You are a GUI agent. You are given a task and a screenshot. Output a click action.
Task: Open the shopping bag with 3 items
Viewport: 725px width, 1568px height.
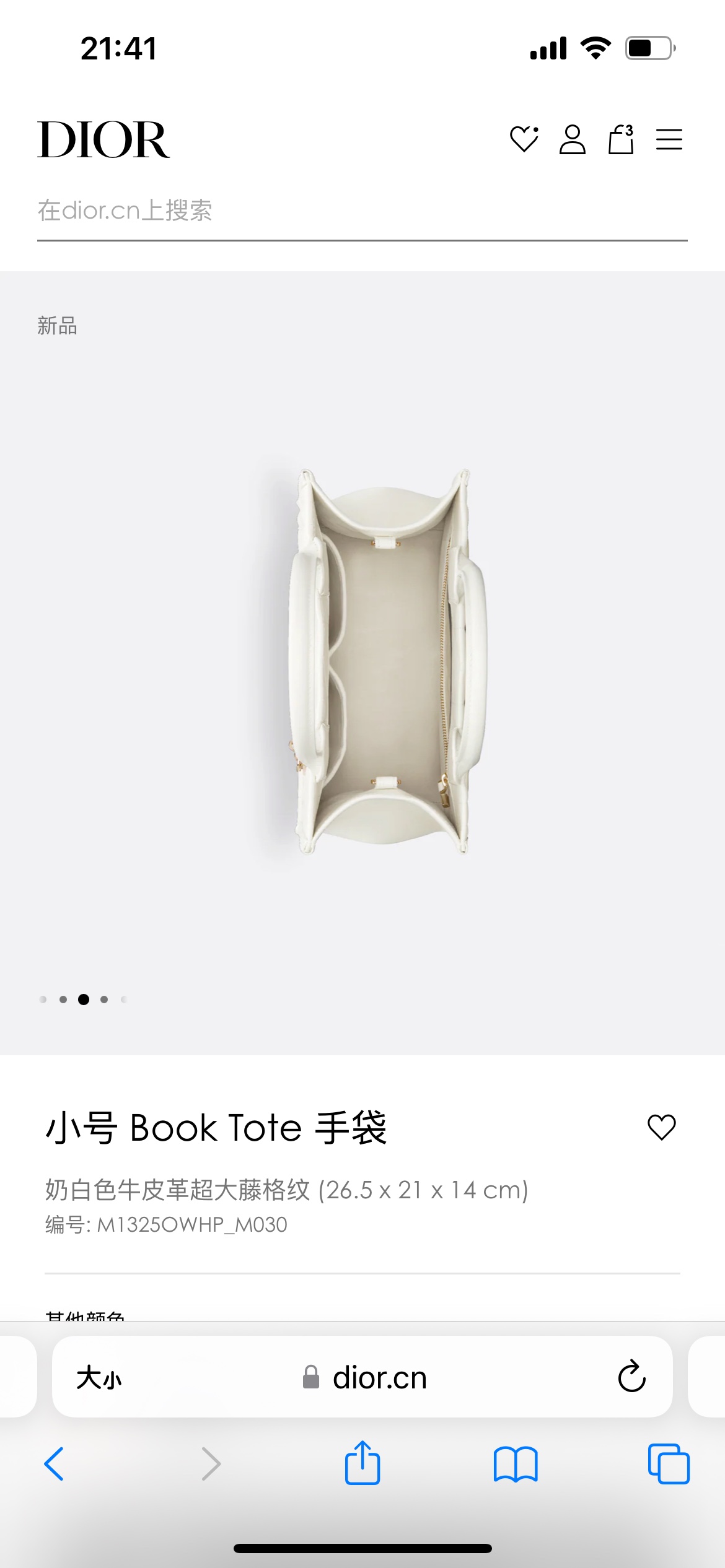tap(620, 139)
